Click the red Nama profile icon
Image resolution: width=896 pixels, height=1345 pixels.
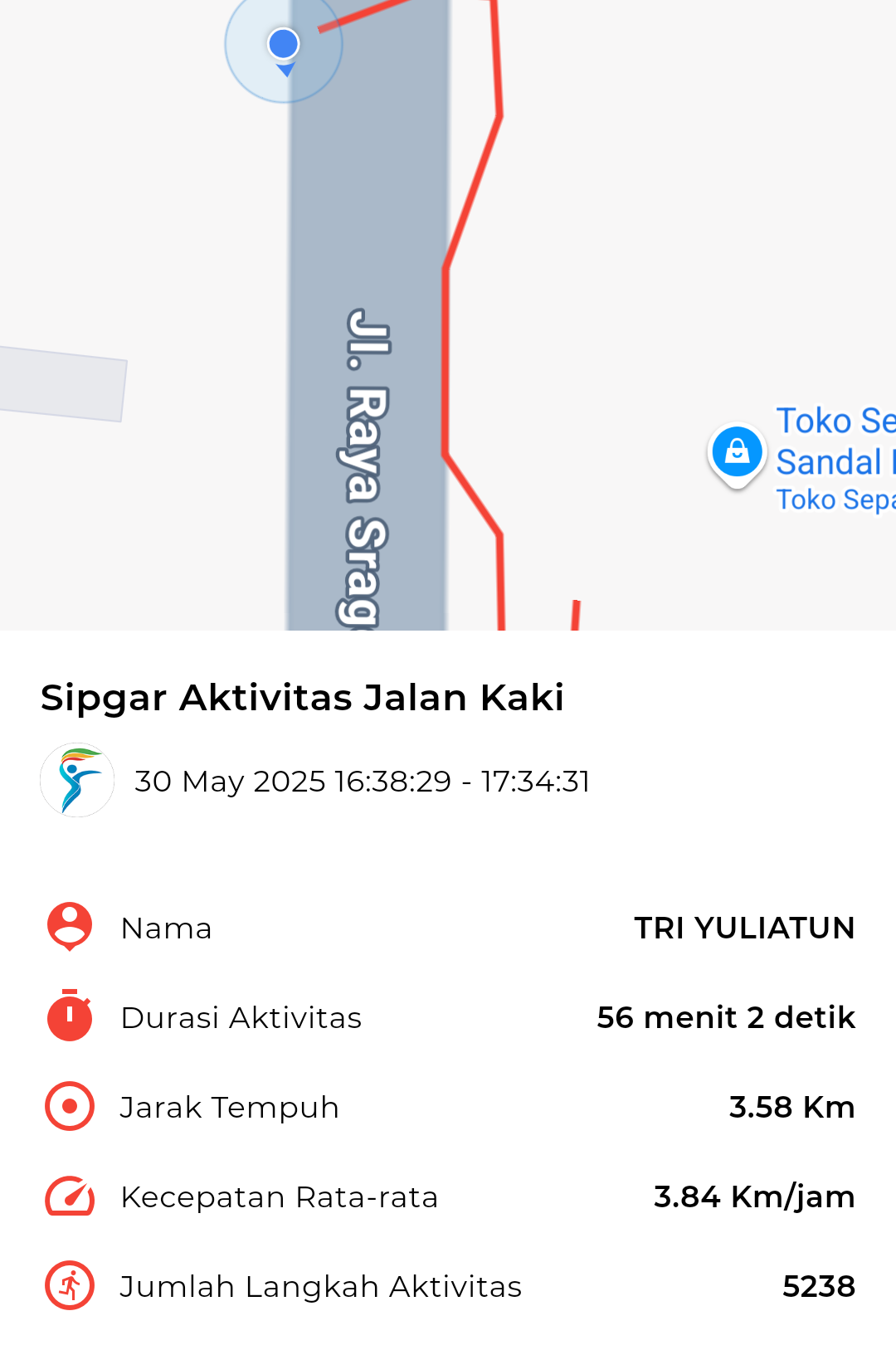click(x=68, y=927)
